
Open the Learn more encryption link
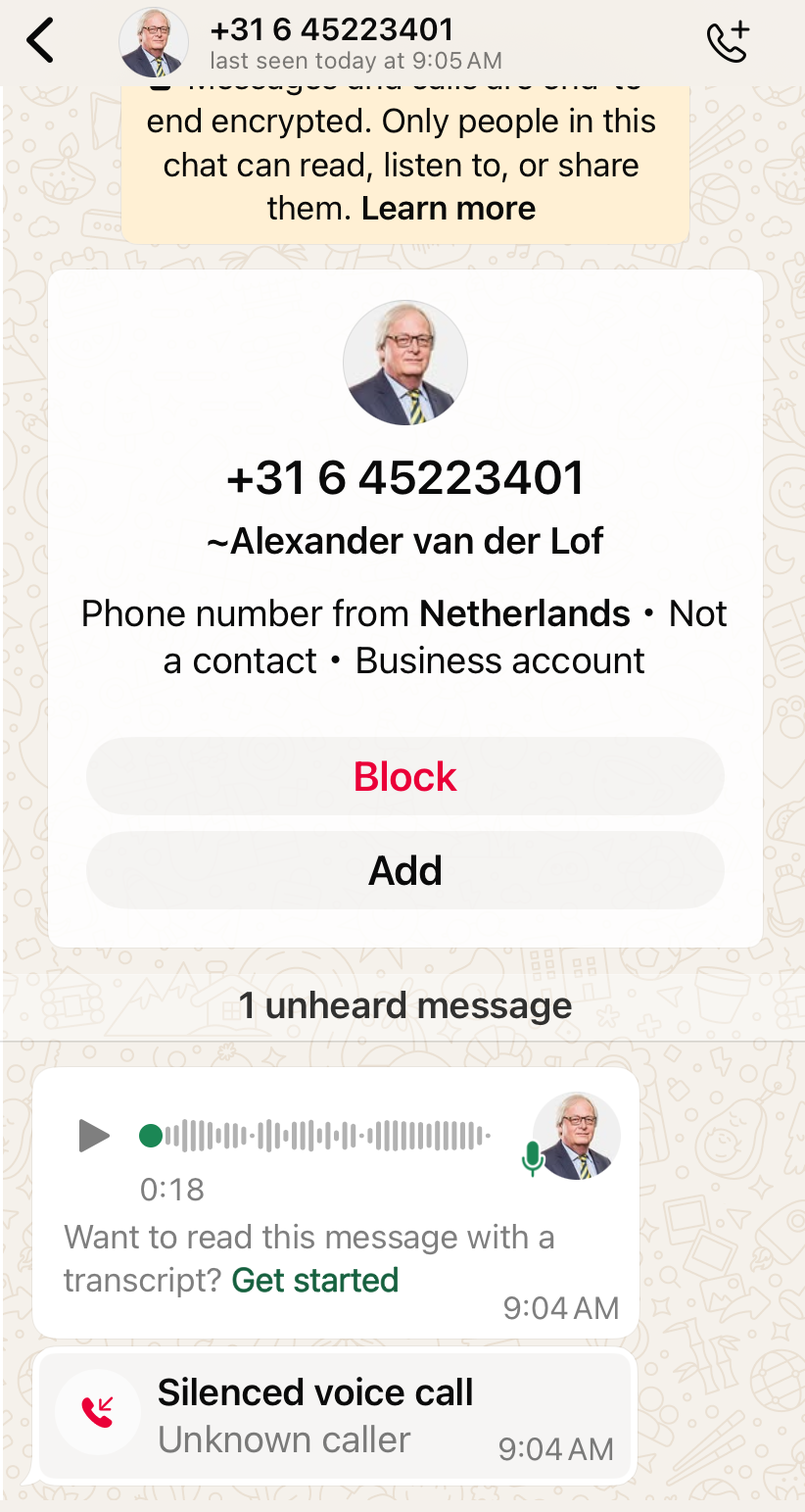tap(449, 208)
